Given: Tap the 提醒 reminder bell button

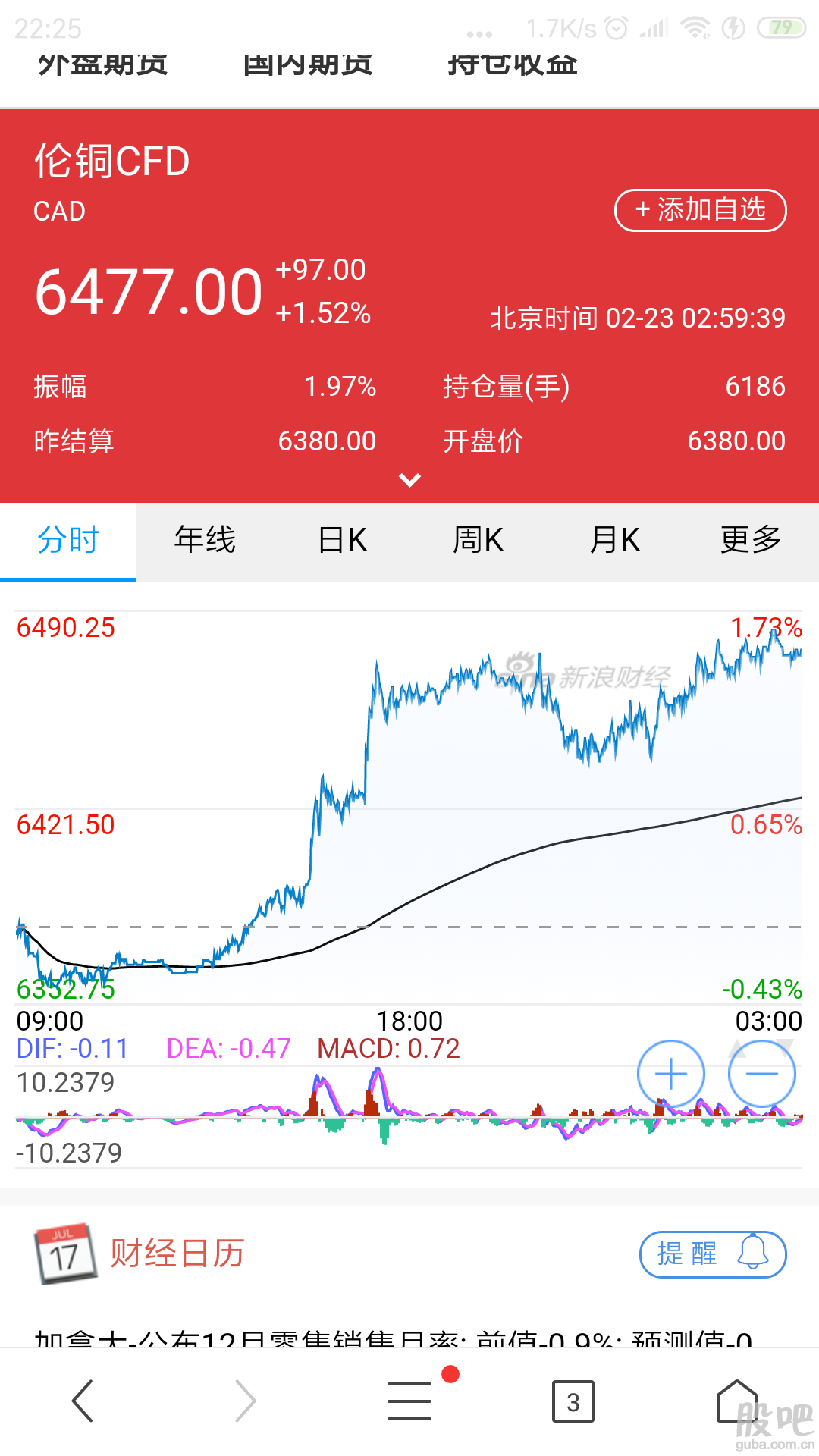Looking at the screenshot, I should point(713,1254).
